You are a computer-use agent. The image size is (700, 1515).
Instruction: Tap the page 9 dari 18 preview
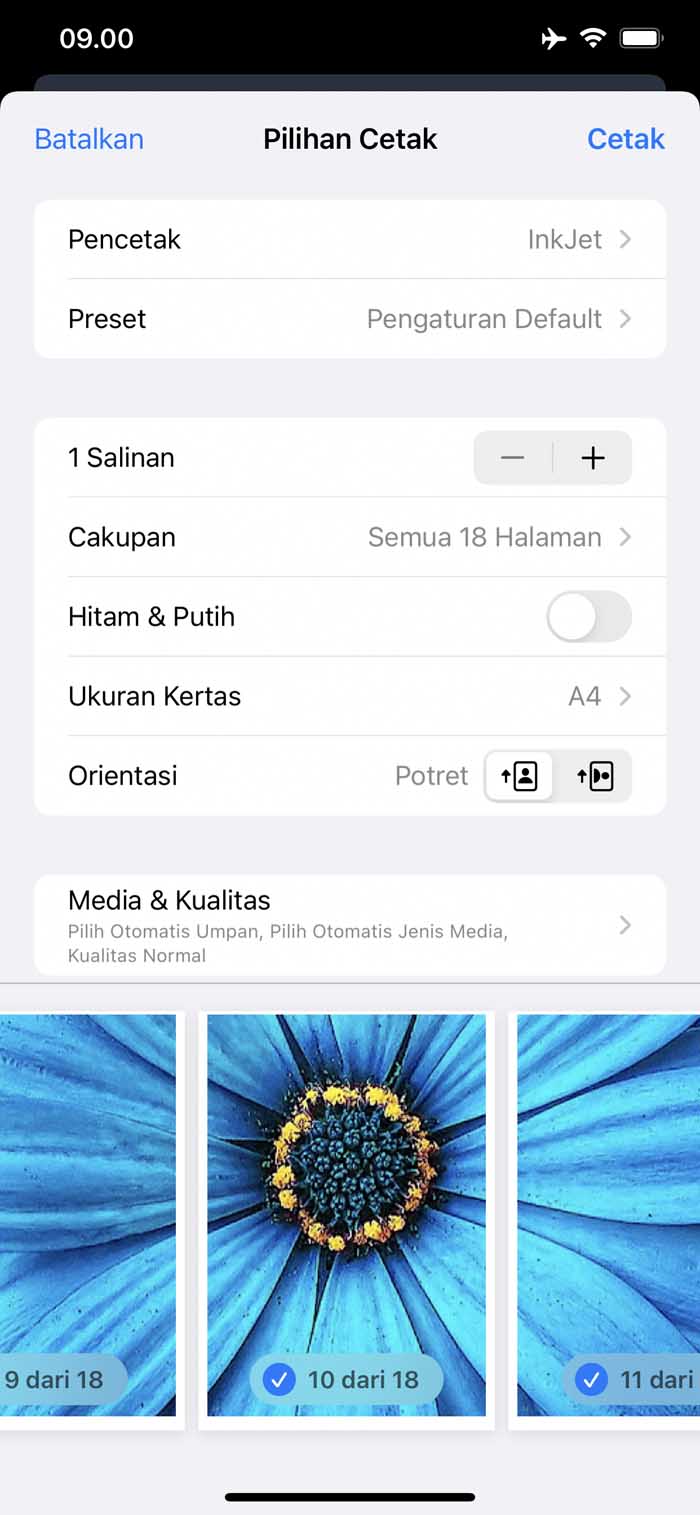(x=88, y=1215)
